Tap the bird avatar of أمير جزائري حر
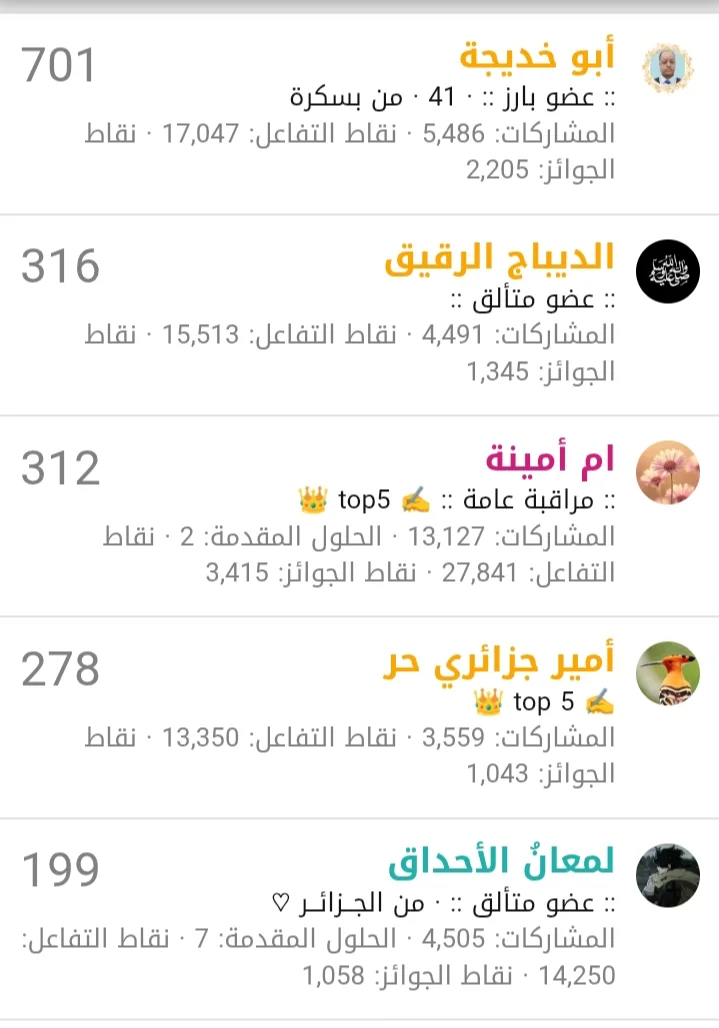The height and width of the screenshot is (1028, 719). pos(668,674)
